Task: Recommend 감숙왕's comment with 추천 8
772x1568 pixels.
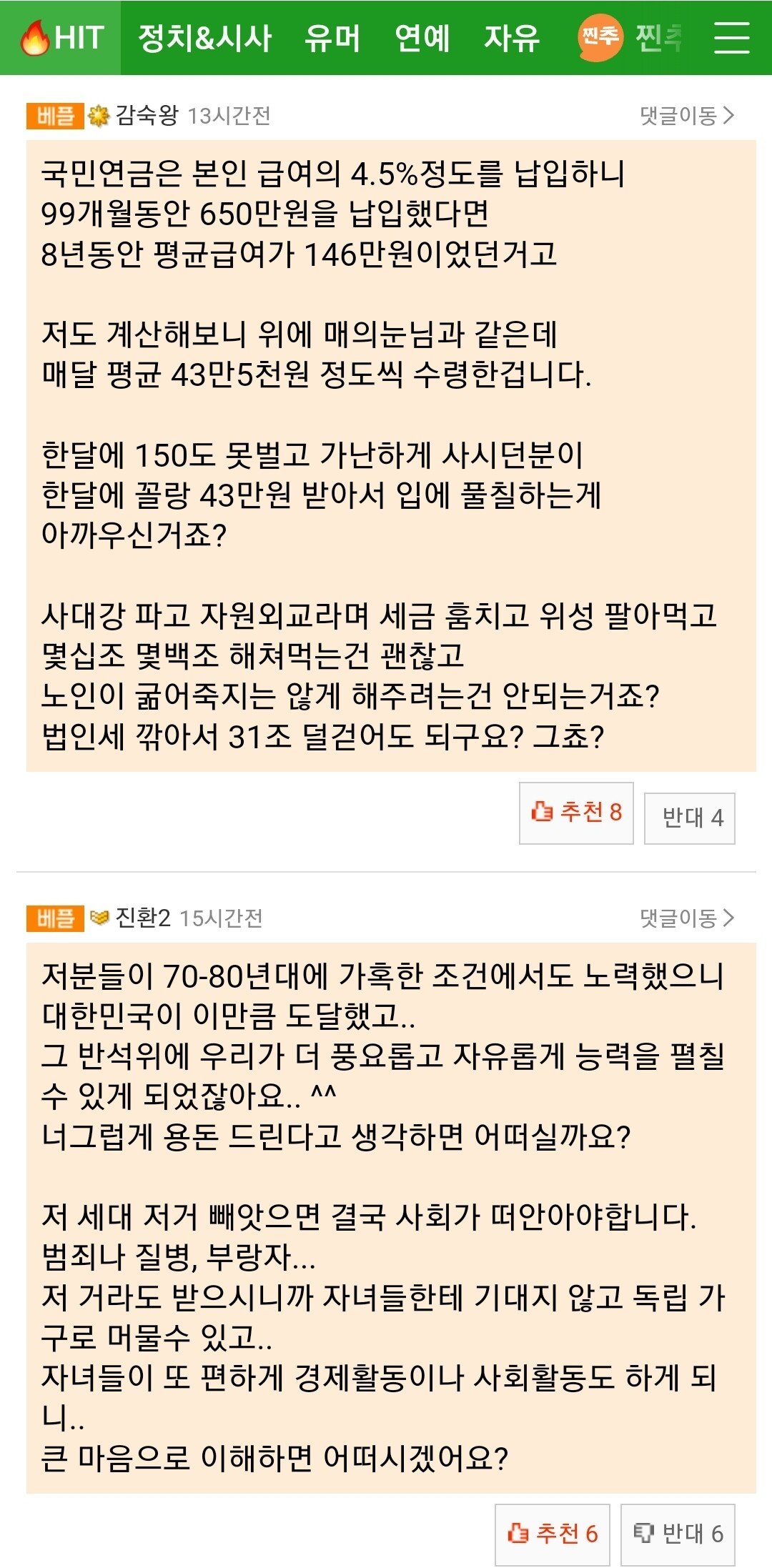Action: pos(576,813)
